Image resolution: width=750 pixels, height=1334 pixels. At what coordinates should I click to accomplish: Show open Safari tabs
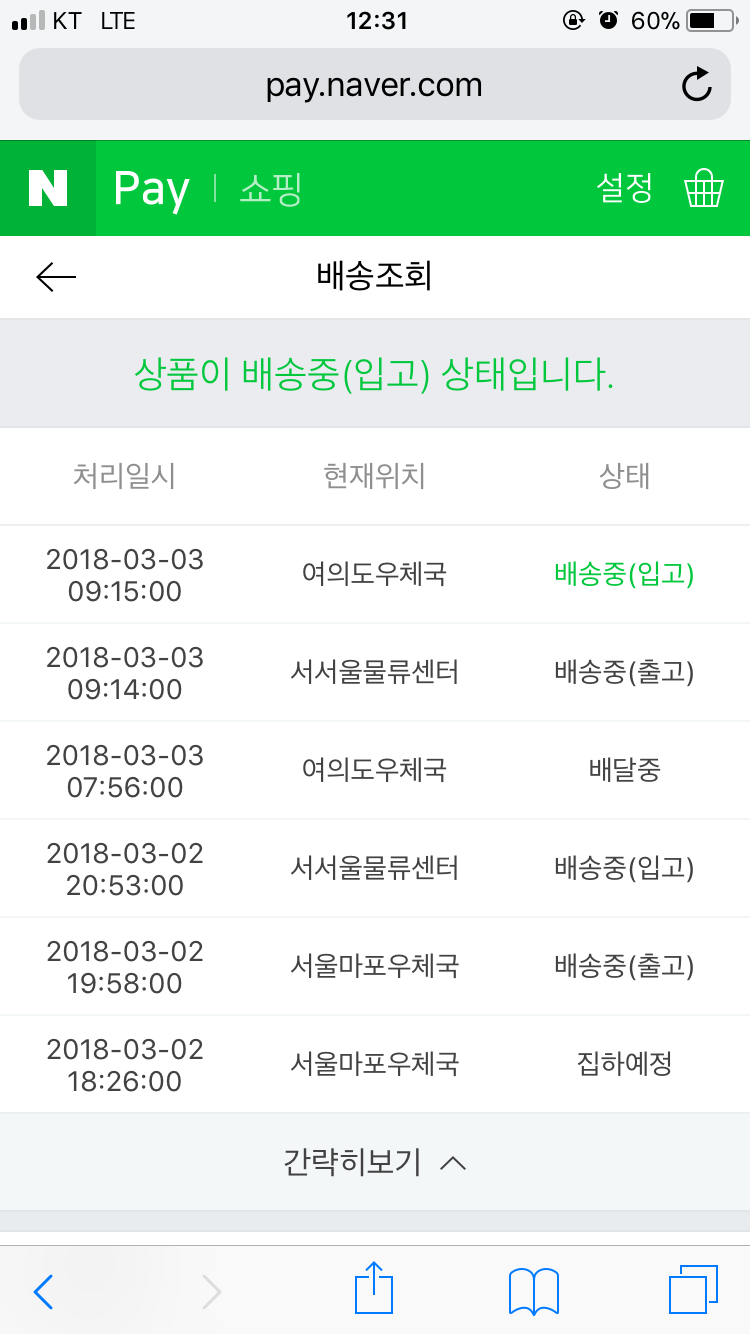tap(693, 1290)
